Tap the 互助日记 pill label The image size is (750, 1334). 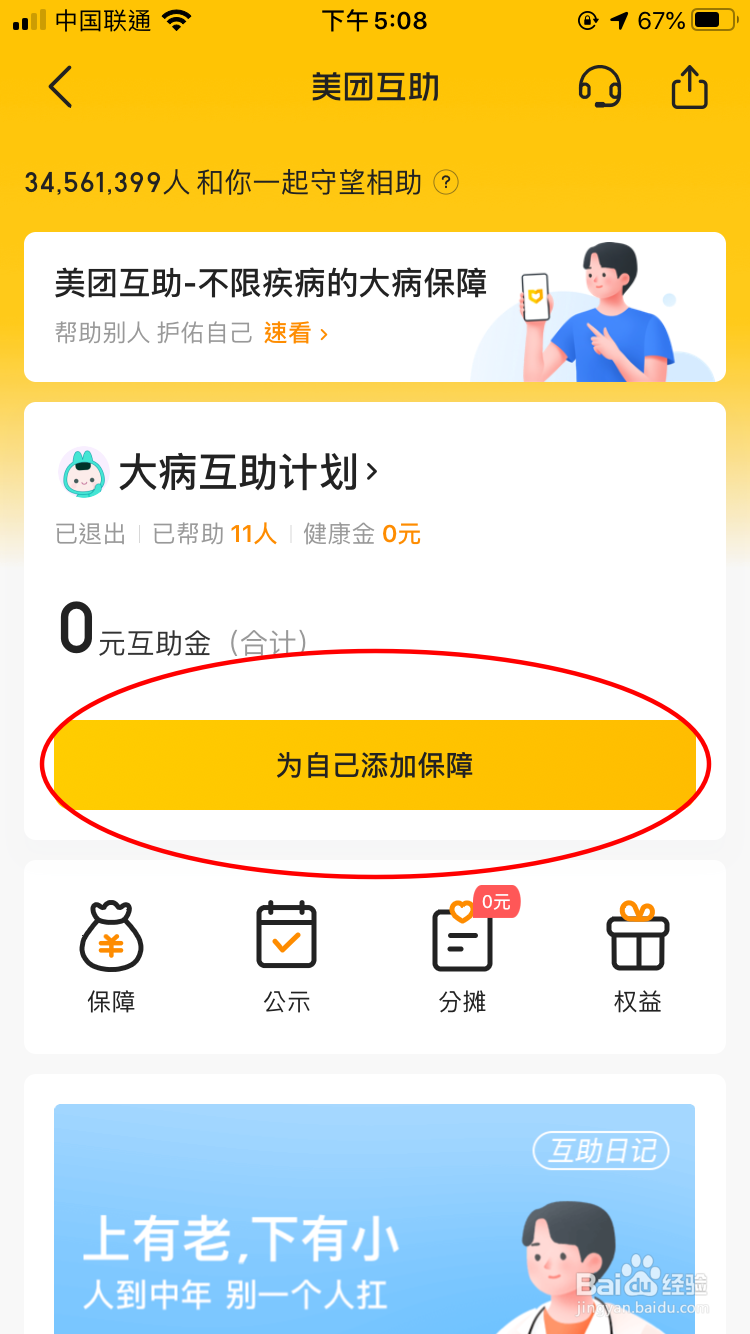(x=601, y=1151)
